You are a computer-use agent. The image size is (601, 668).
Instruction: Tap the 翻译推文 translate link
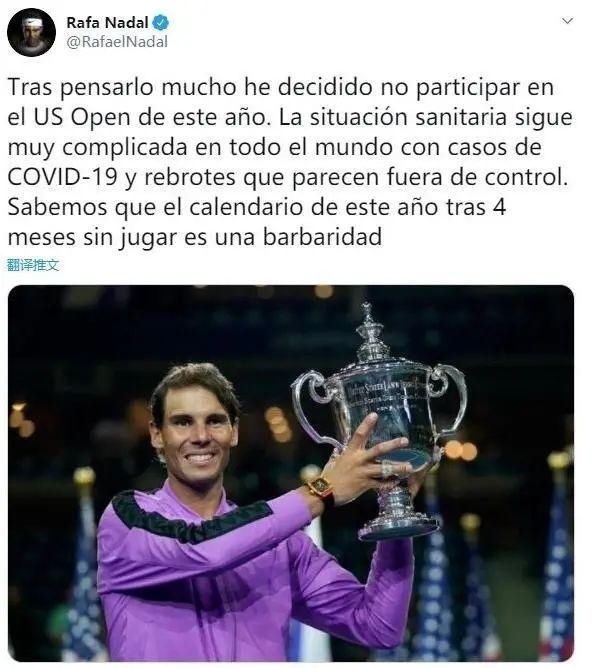33,265
